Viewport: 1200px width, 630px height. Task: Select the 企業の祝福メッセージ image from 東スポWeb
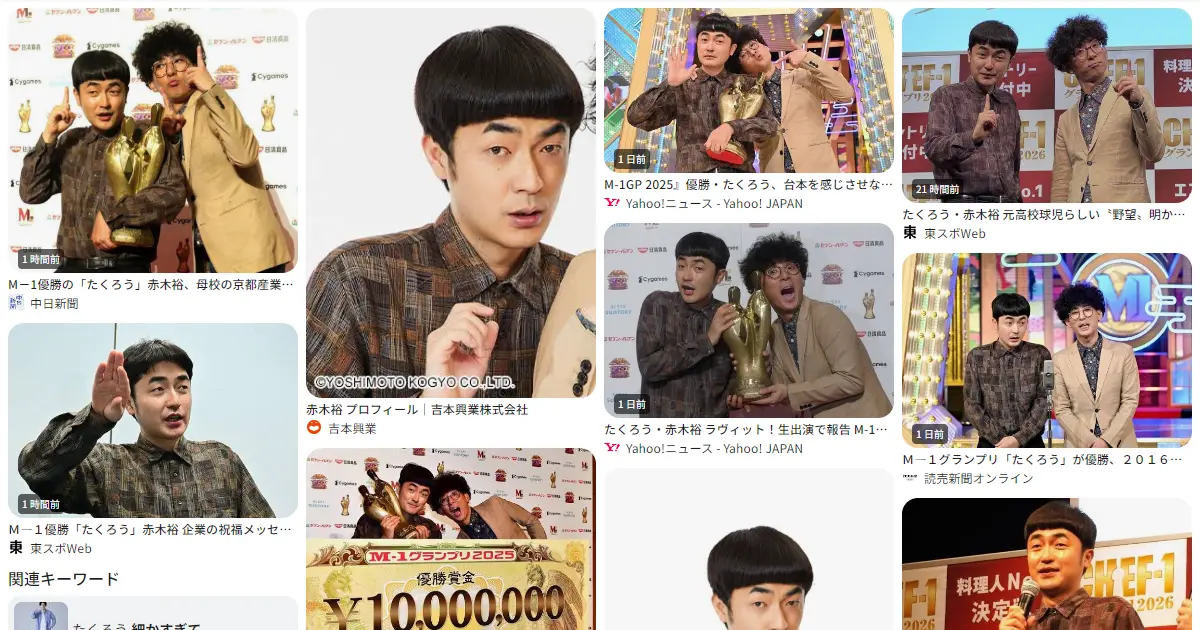click(x=153, y=420)
